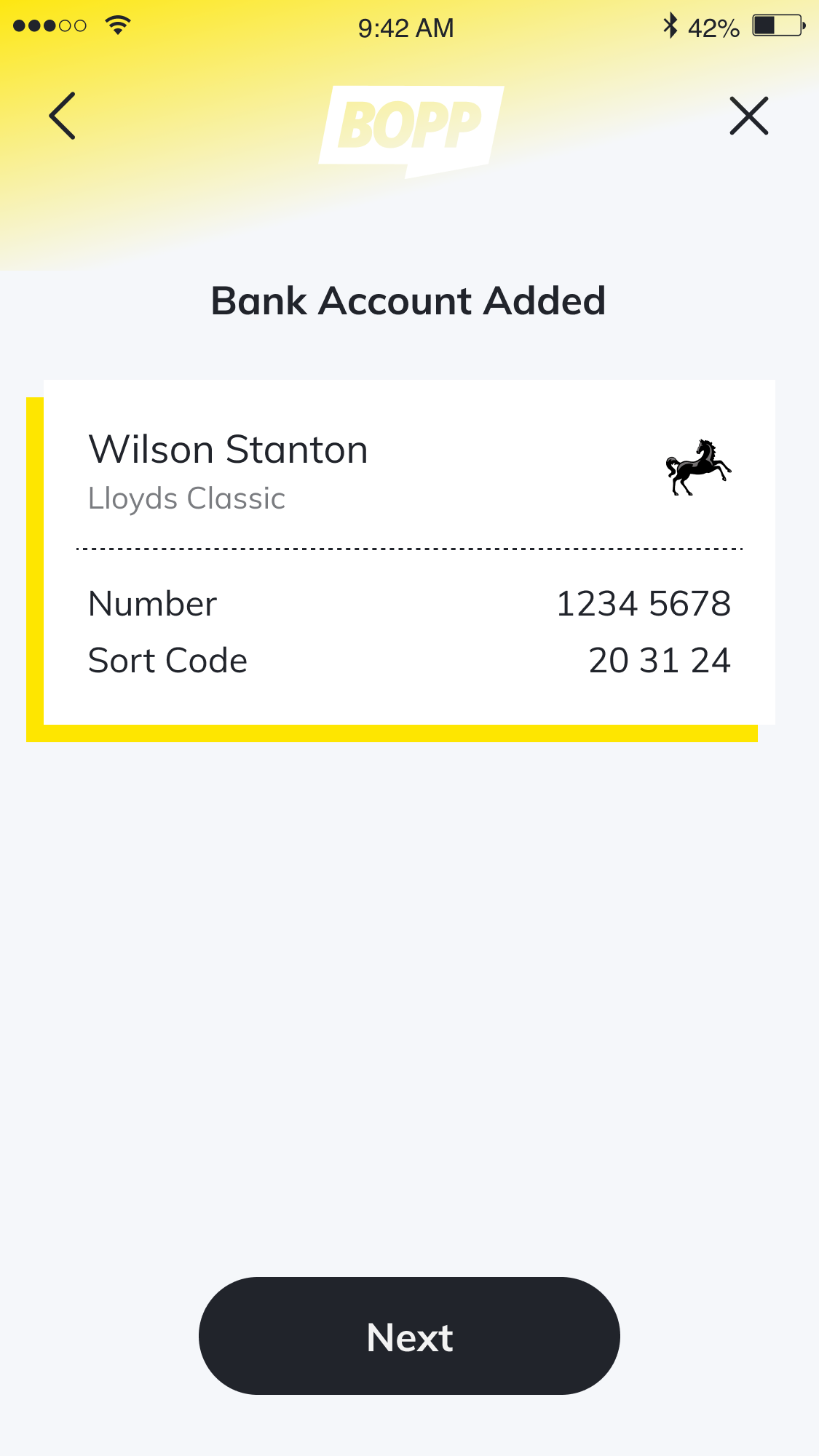Close the Bank Account Added screen
Screen dimensions: 819x1456
[x=748, y=116]
